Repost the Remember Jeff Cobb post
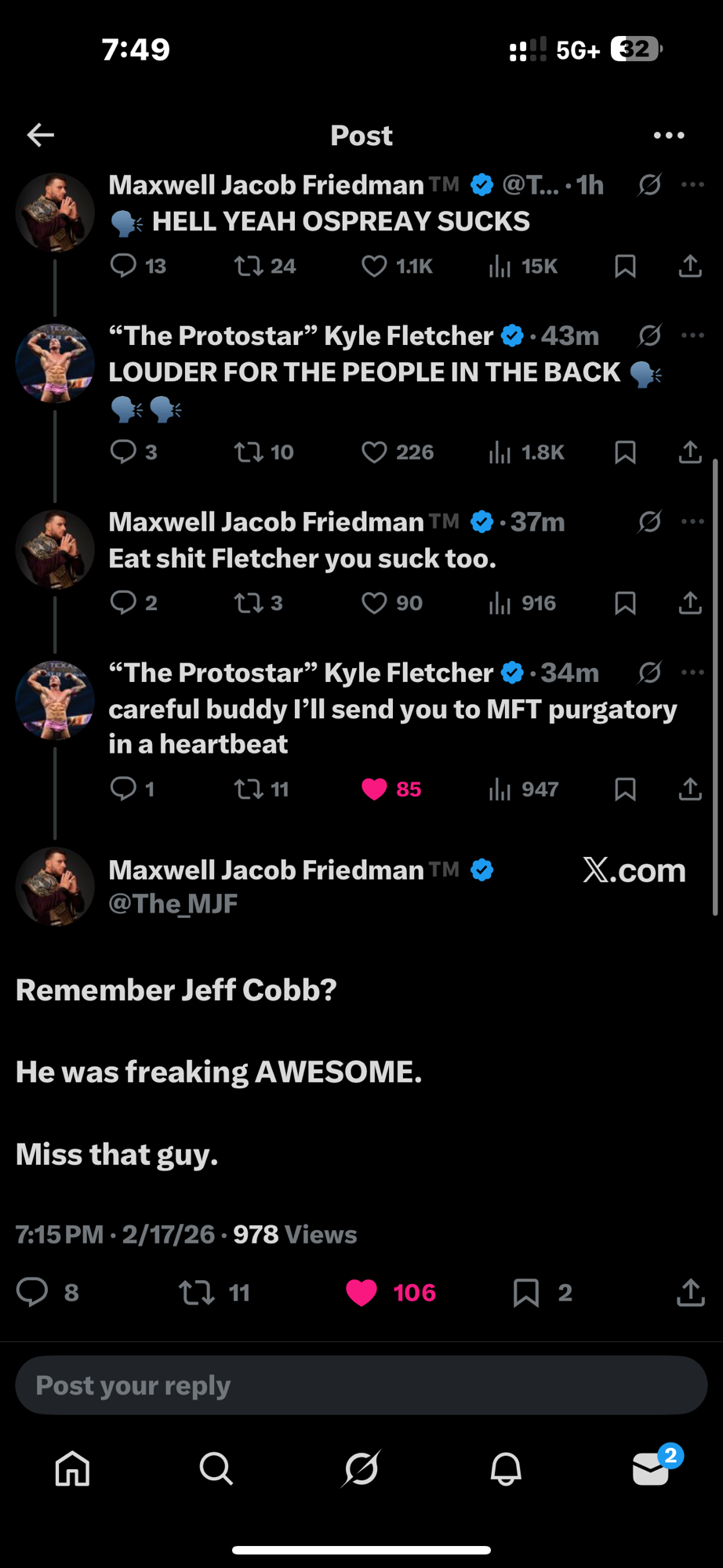723x1568 pixels. 196,1292
